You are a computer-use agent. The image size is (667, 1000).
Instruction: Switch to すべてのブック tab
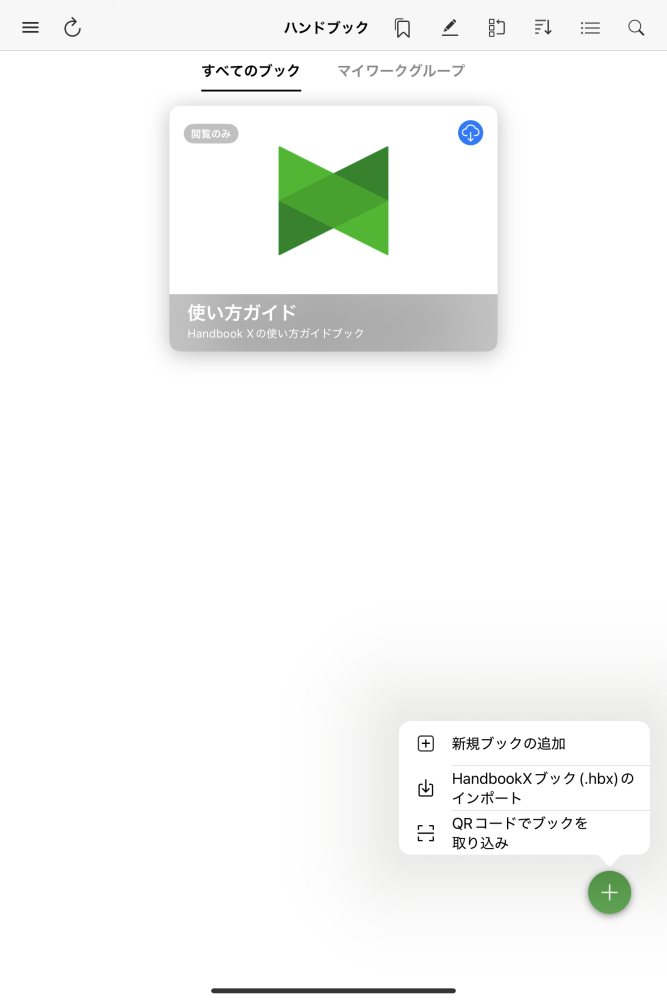coord(251,71)
